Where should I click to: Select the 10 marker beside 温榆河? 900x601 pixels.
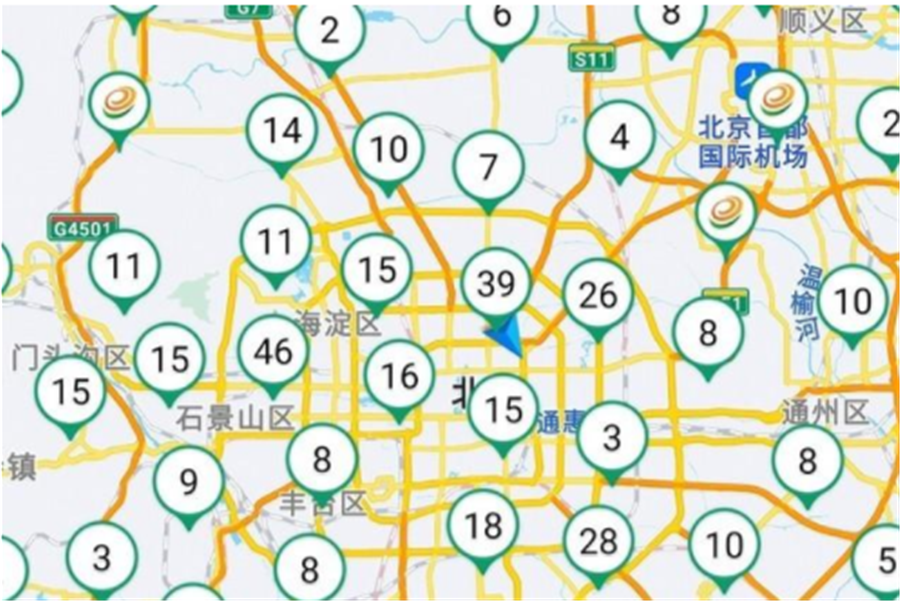click(x=852, y=301)
